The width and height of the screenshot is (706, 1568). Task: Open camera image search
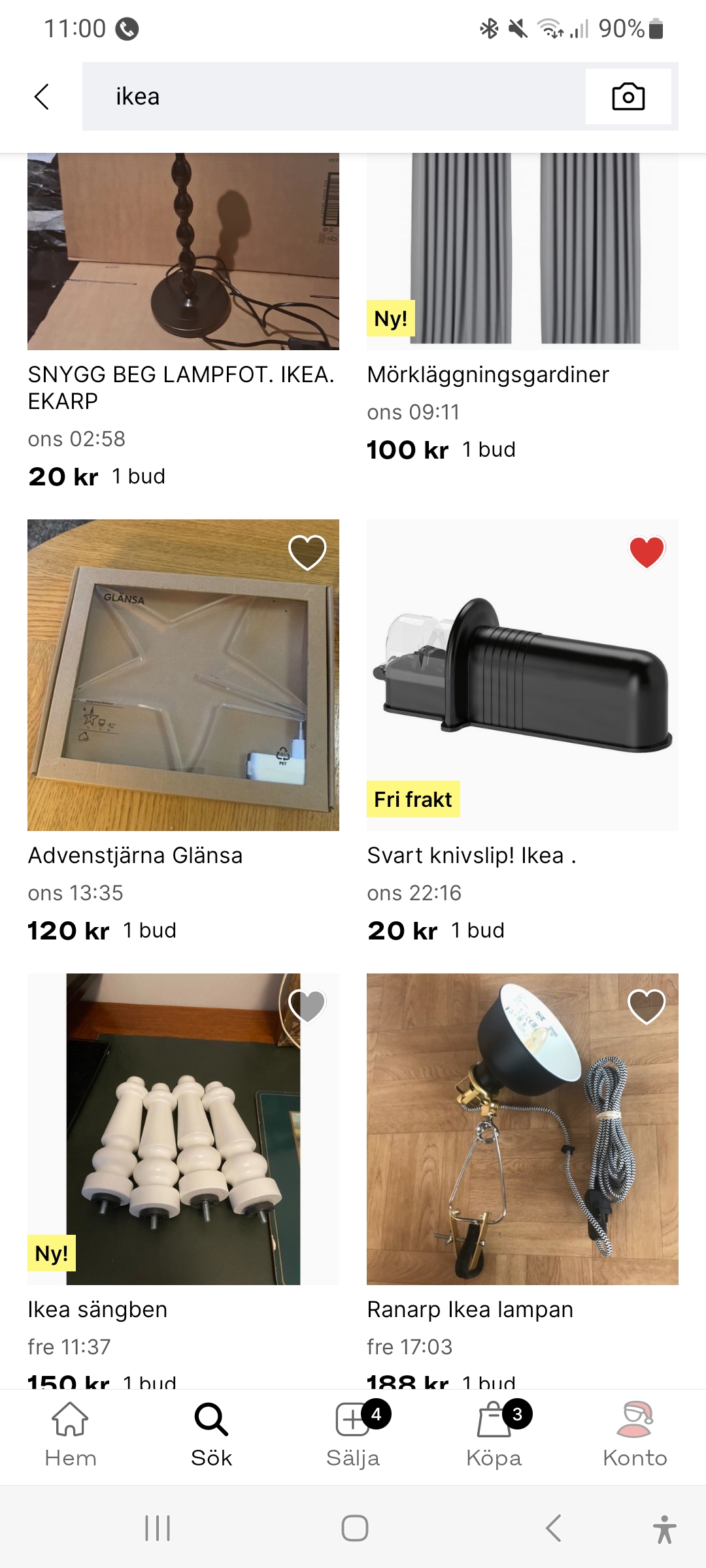pyautogui.click(x=628, y=97)
